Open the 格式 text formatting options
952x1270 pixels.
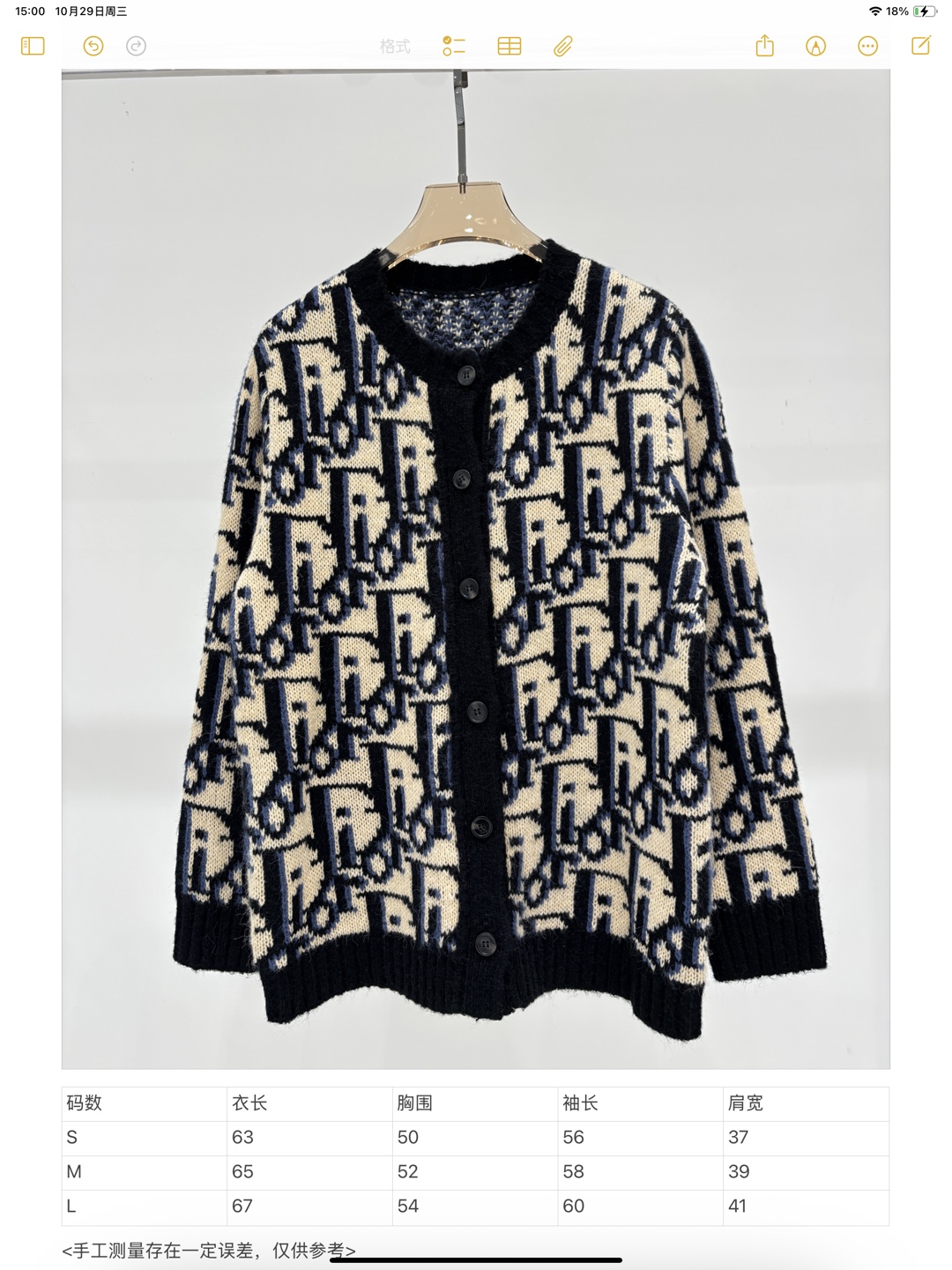tap(395, 46)
